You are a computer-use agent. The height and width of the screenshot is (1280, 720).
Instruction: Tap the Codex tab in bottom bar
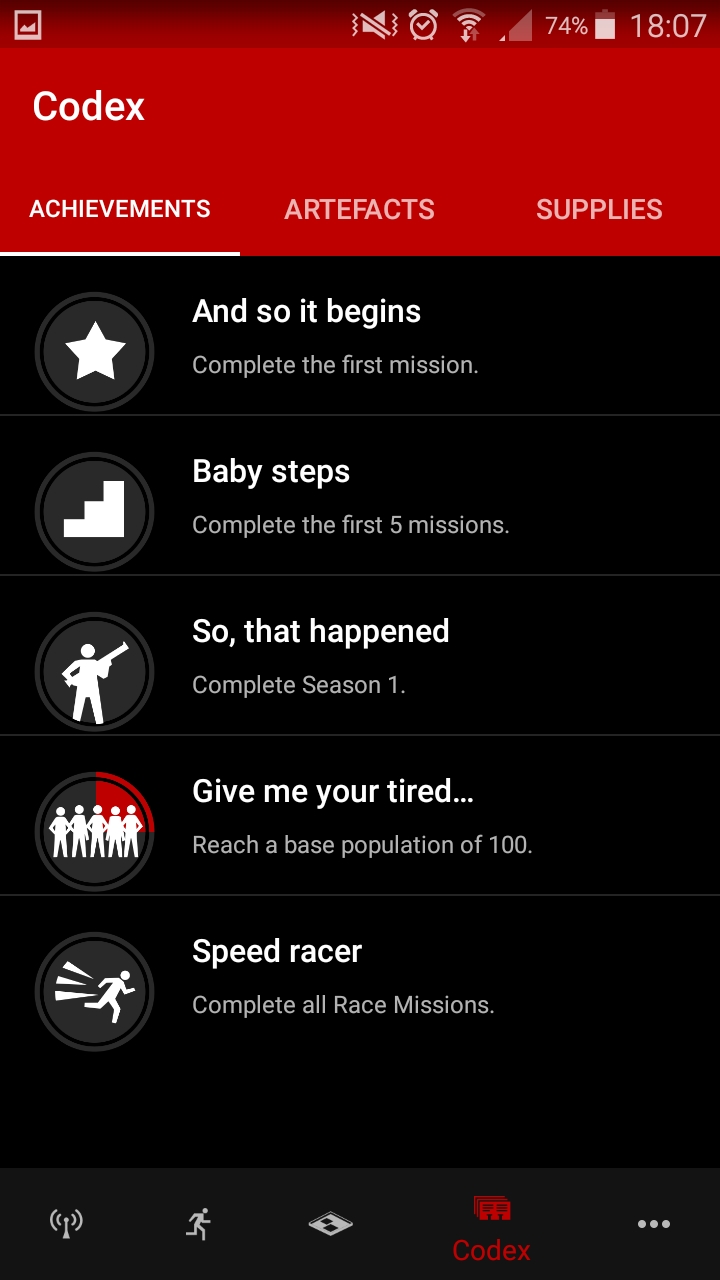coord(491,1228)
